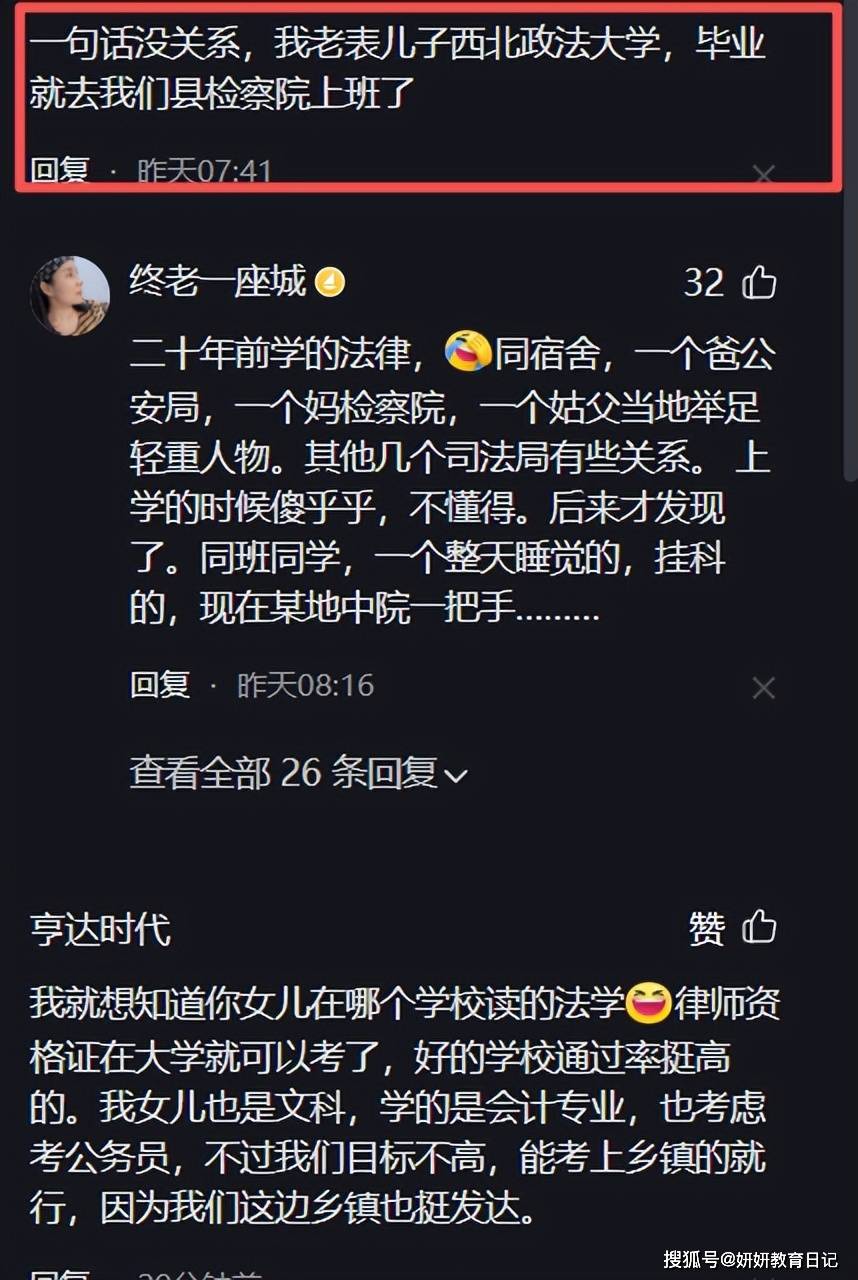Reply to the 西北政法大学 comment
The height and width of the screenshot is (1280, 858).
coord(59,171)
